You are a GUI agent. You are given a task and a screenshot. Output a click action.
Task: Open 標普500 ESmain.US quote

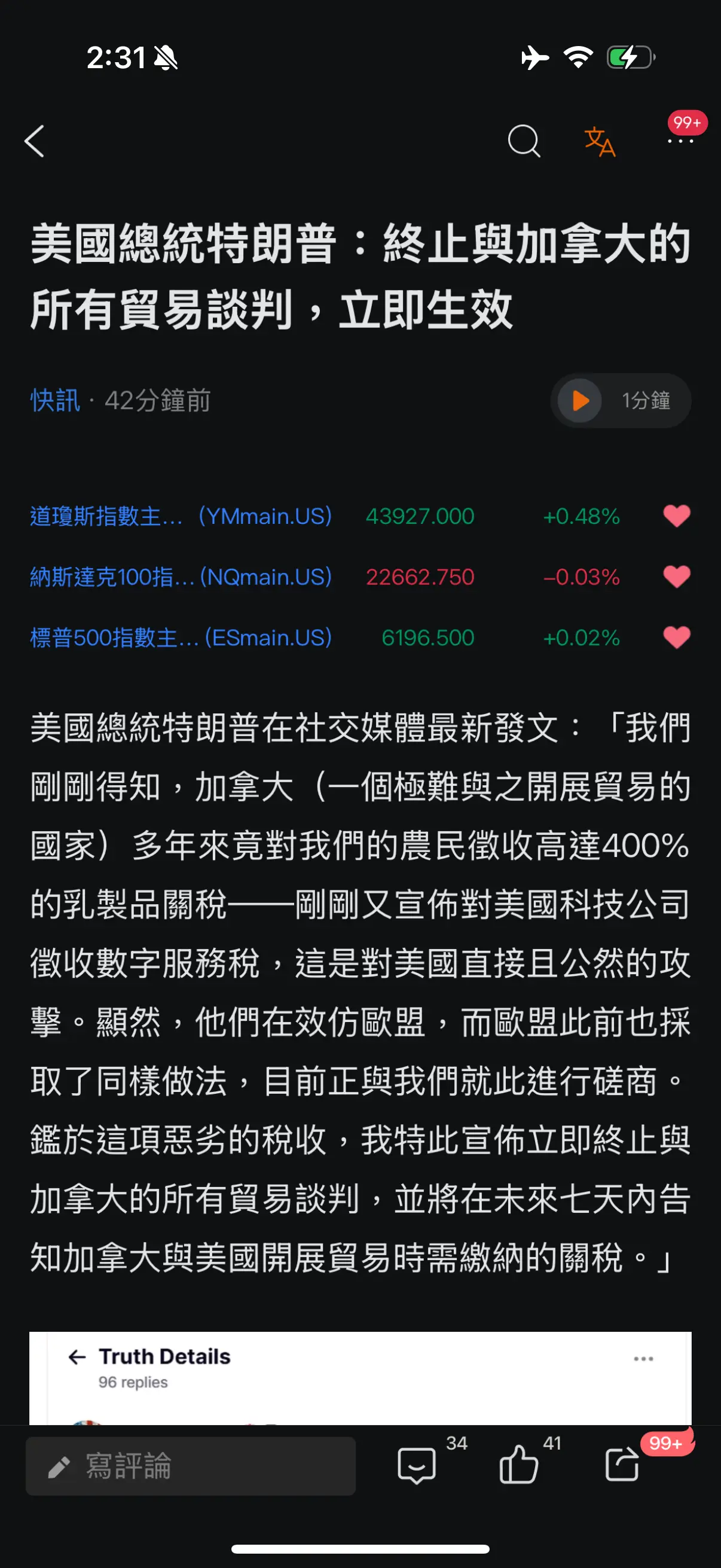coord(181,637)
